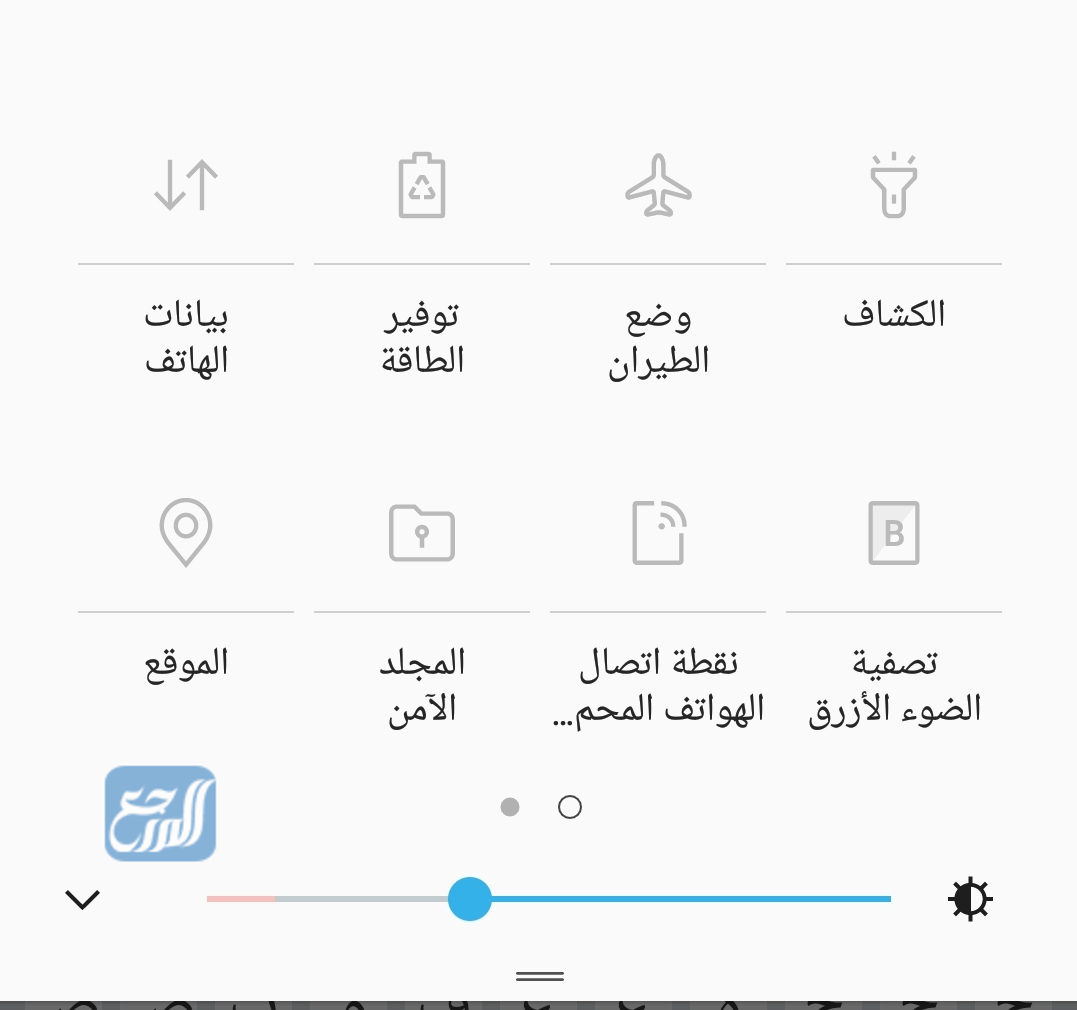
Task: Enable mobile data (بيانات الهاتف)
Action: tap(186, 186)
